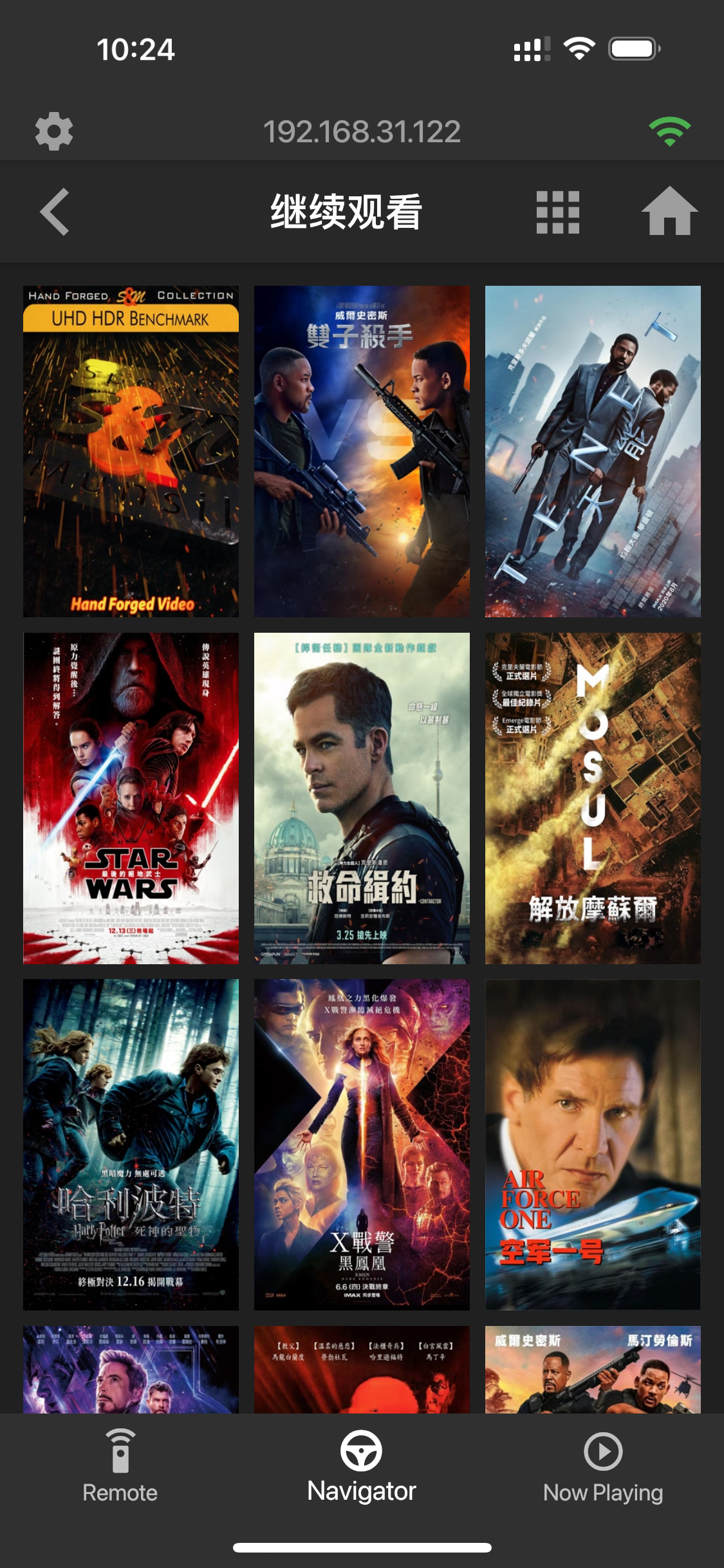The height and width of the screenshot is (1568, 724).
Task: Switch to the Now Playing tab
Action: pyautogui.click(x=602, y=1465)
